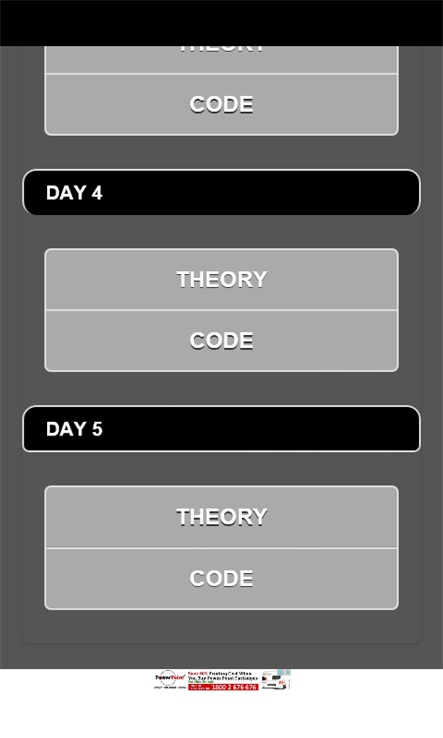Open the CODE button above Day 4
The height and width of the screenshot is (738, 443).
point(221,104)
